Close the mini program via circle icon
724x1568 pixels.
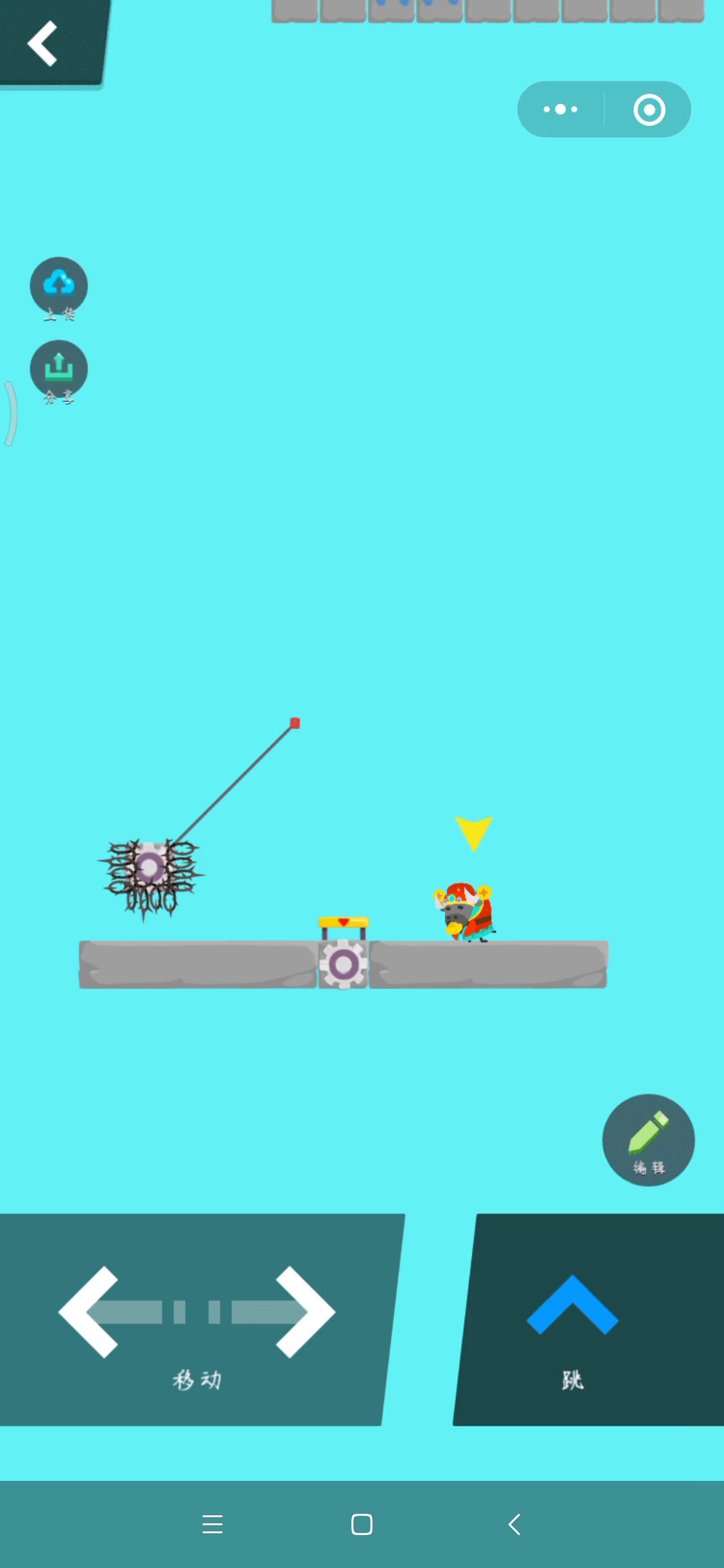649,110
